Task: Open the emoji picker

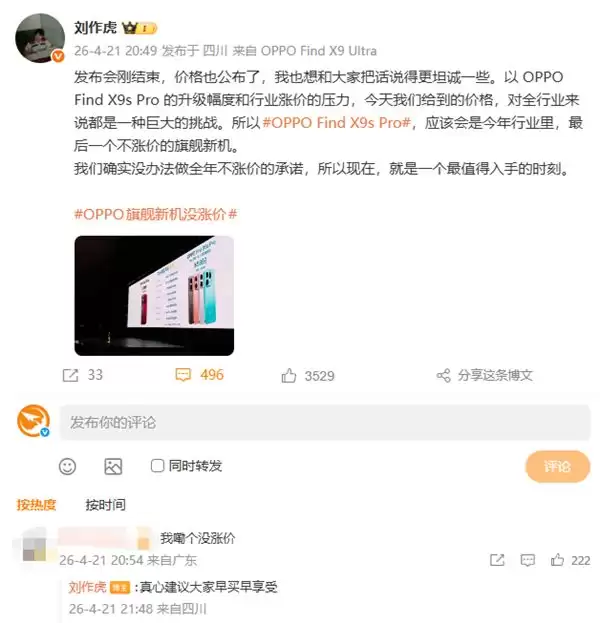Action: (67, 466)
